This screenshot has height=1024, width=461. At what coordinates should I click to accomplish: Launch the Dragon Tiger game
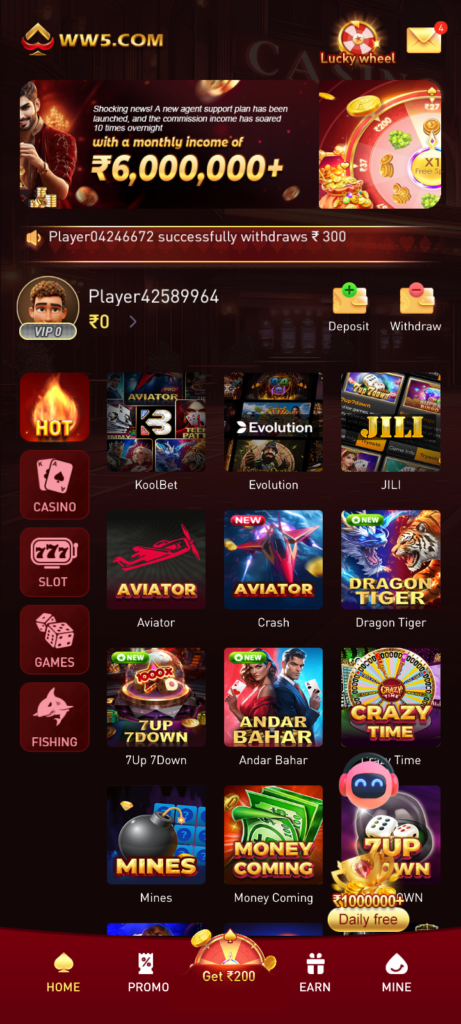click(x=390, y=569)
